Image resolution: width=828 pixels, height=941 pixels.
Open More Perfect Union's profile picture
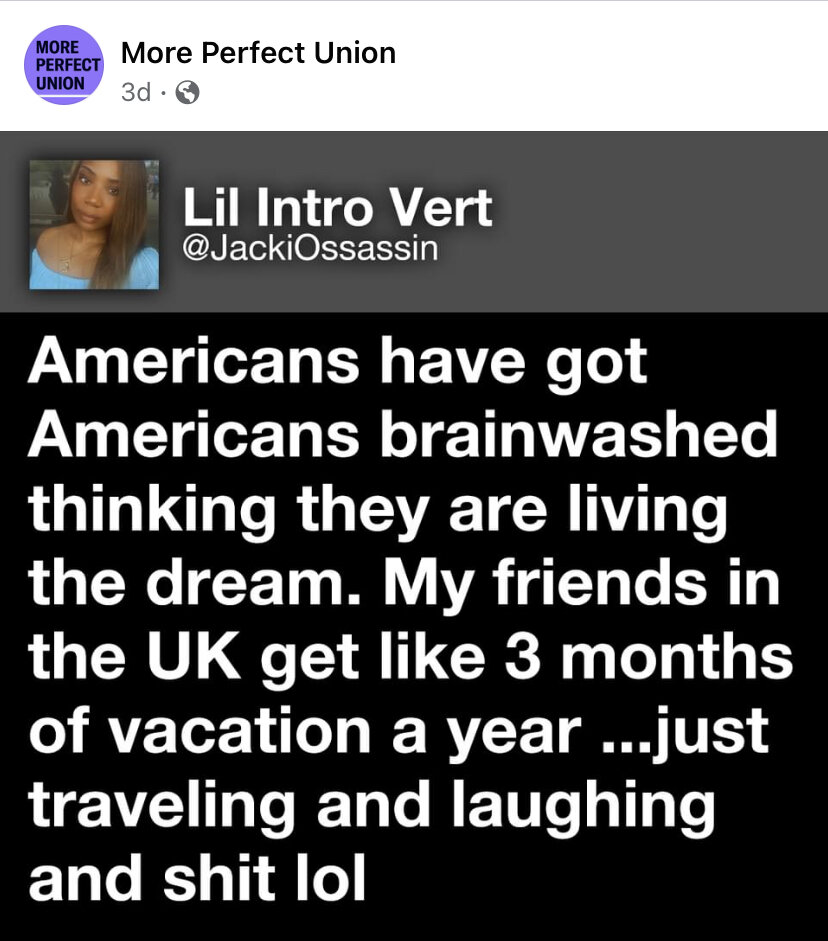pyautogui.click(x=63, y=65)
